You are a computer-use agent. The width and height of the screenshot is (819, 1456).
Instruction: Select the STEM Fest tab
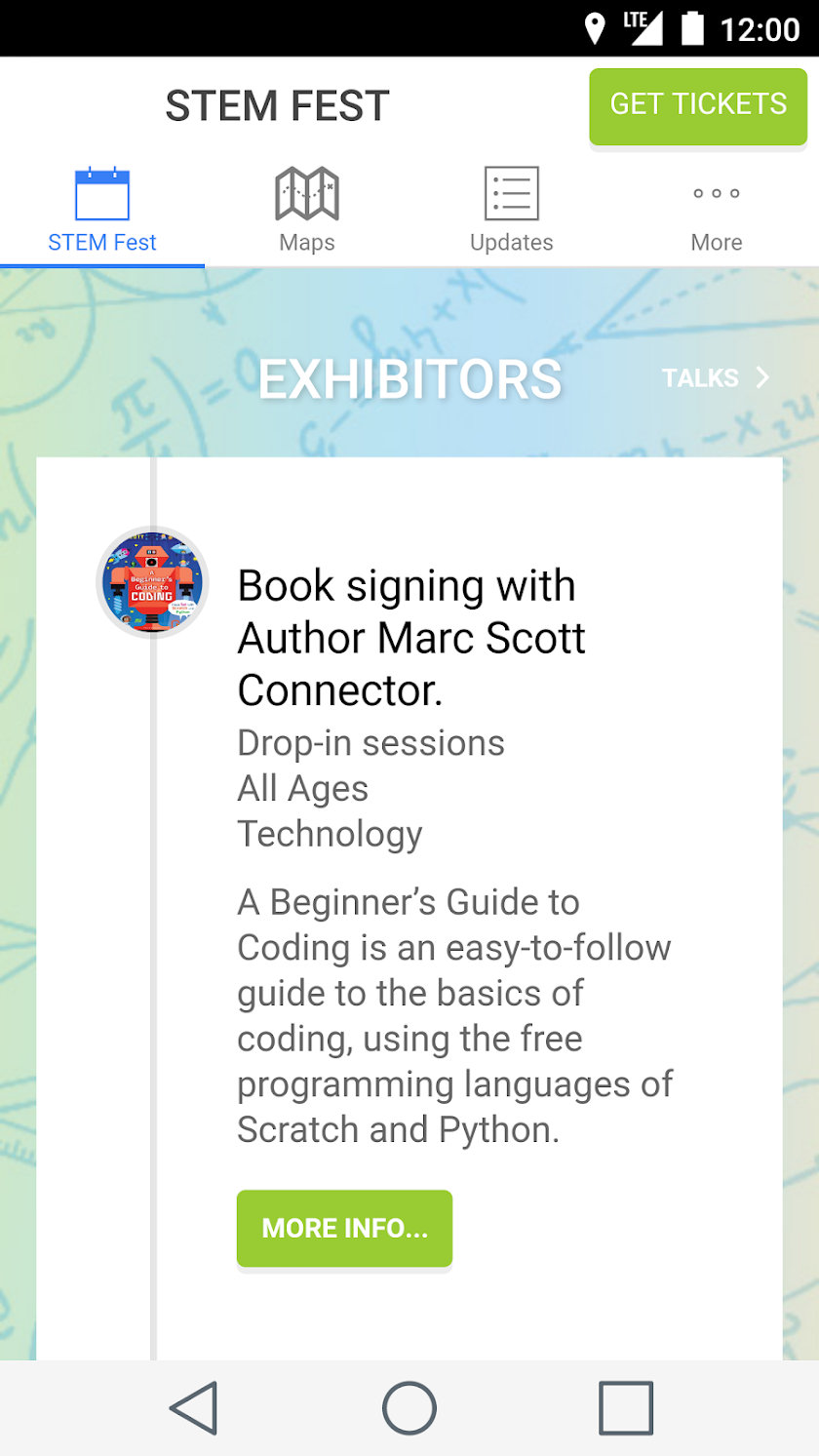pyautogui.click(x=102, y=211)
